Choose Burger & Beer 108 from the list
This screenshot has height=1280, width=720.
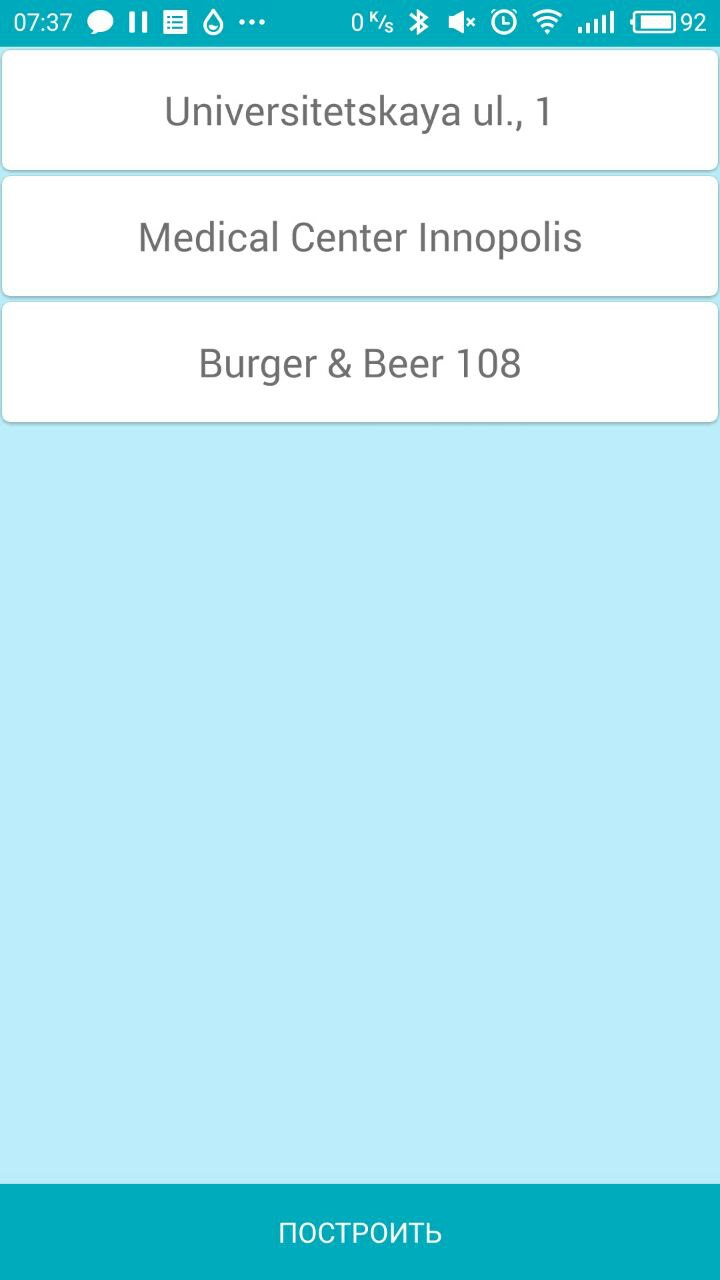tap(359, 363)
